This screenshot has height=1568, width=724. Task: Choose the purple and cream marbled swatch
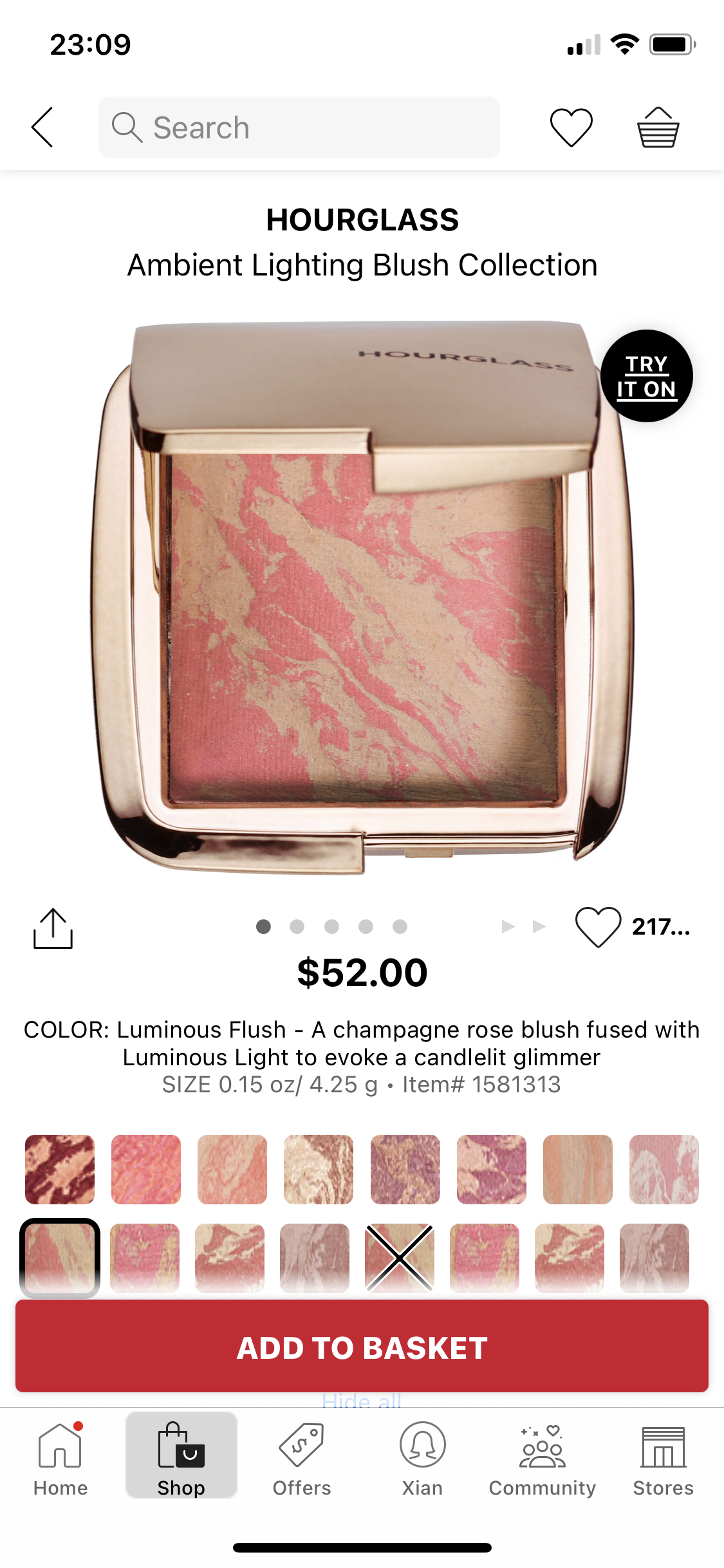point(491,1169)
